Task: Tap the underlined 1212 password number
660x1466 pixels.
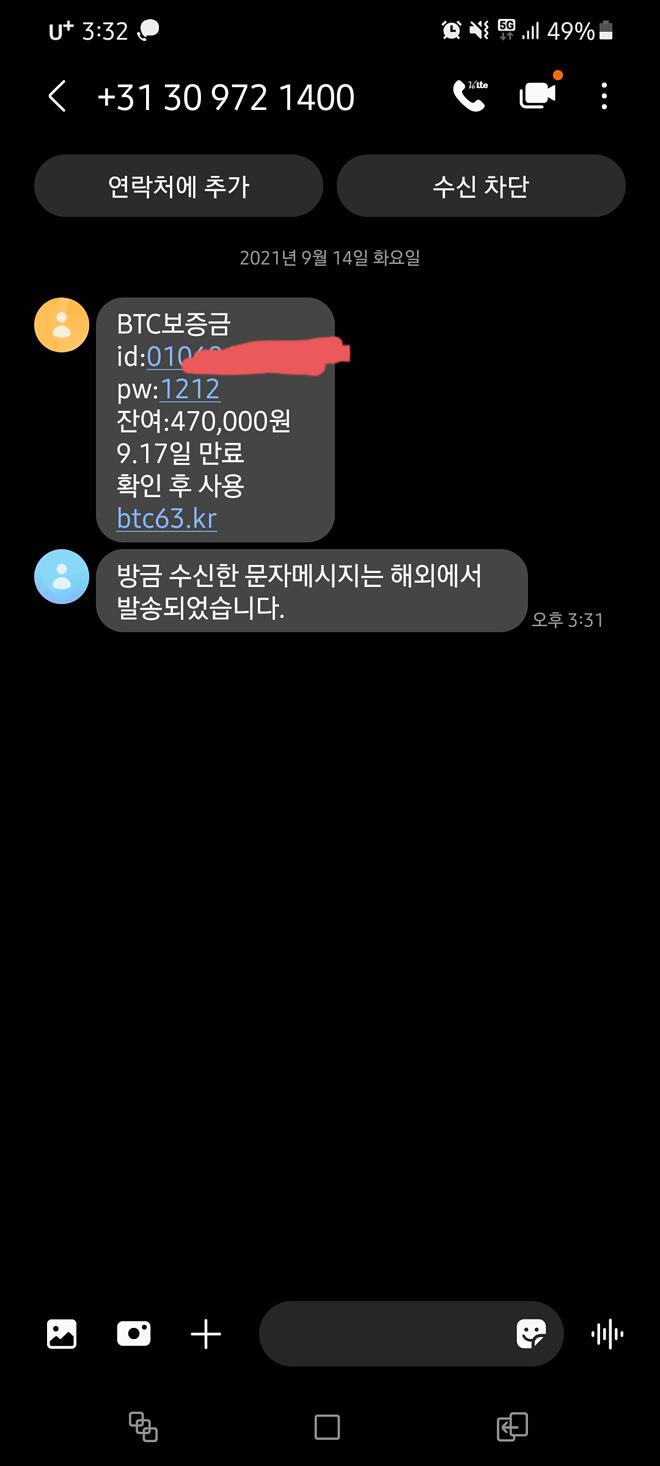Action: pyautogui.click(x=190, y=388)
